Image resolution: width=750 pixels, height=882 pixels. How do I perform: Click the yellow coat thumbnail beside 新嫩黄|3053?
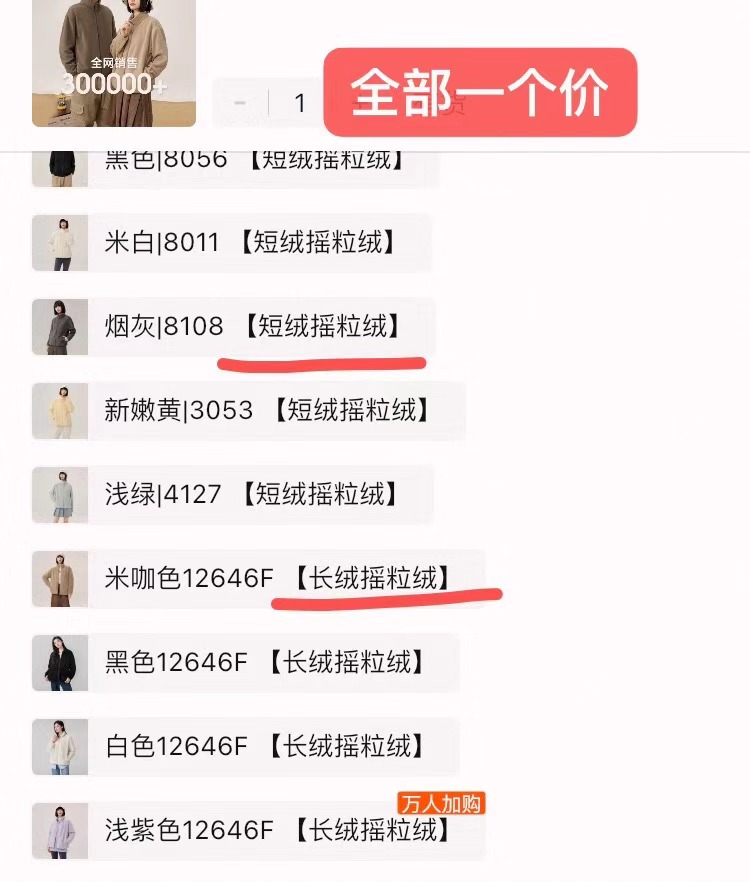coord(62,411)
